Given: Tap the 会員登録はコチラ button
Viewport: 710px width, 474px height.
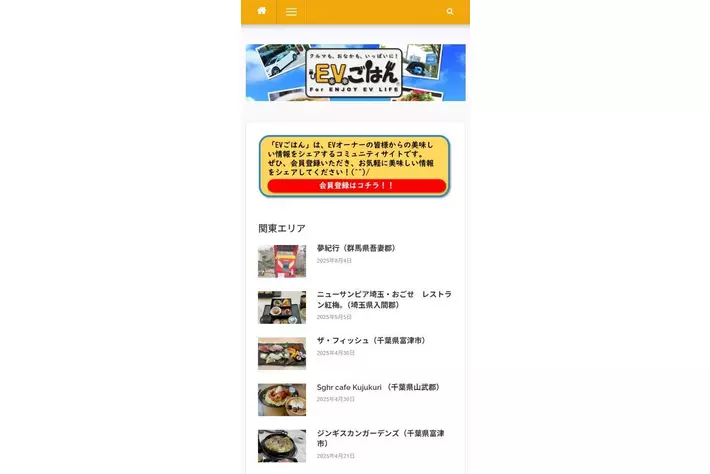Looking at the screenshot, I should [x=355, y=185].
